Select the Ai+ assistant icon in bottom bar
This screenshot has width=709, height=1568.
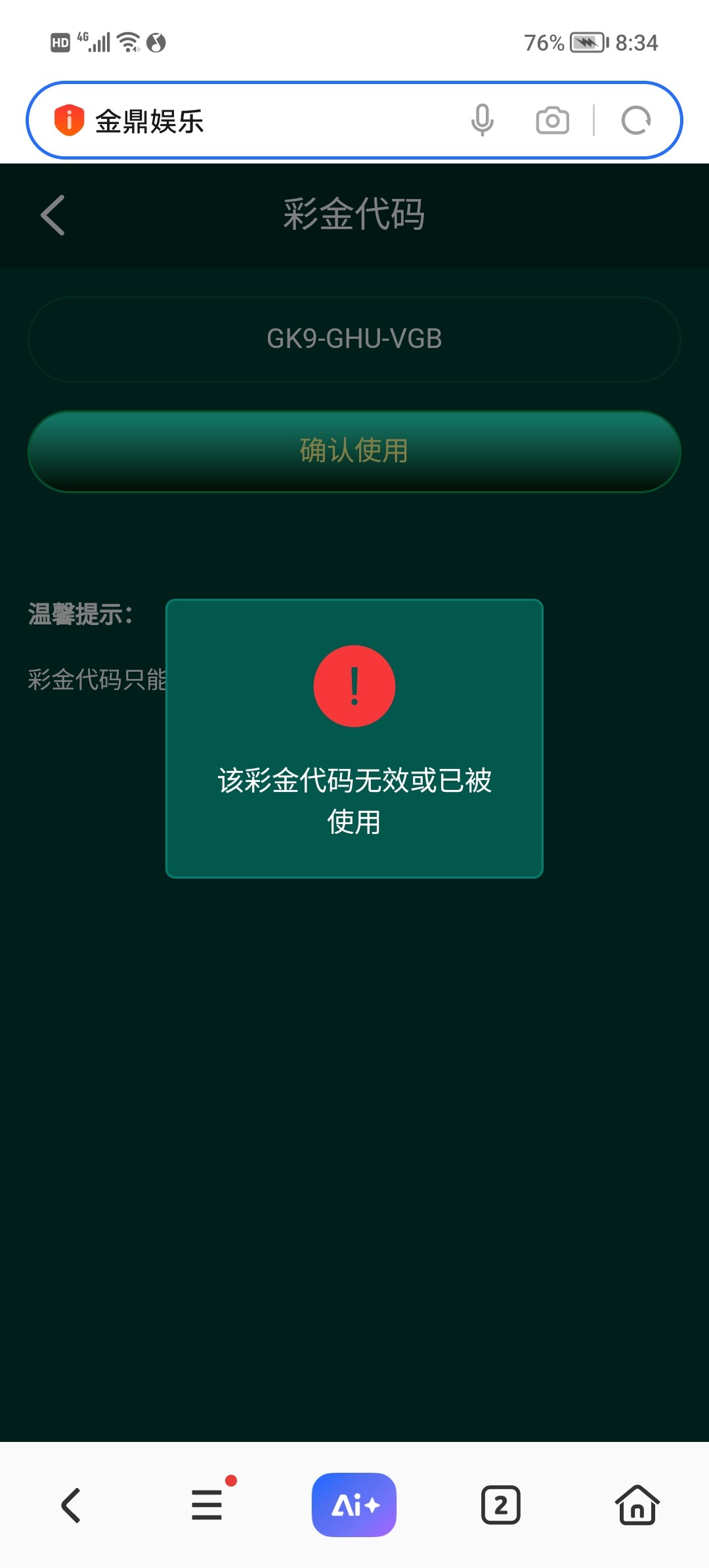click(x=354, y=1504)
